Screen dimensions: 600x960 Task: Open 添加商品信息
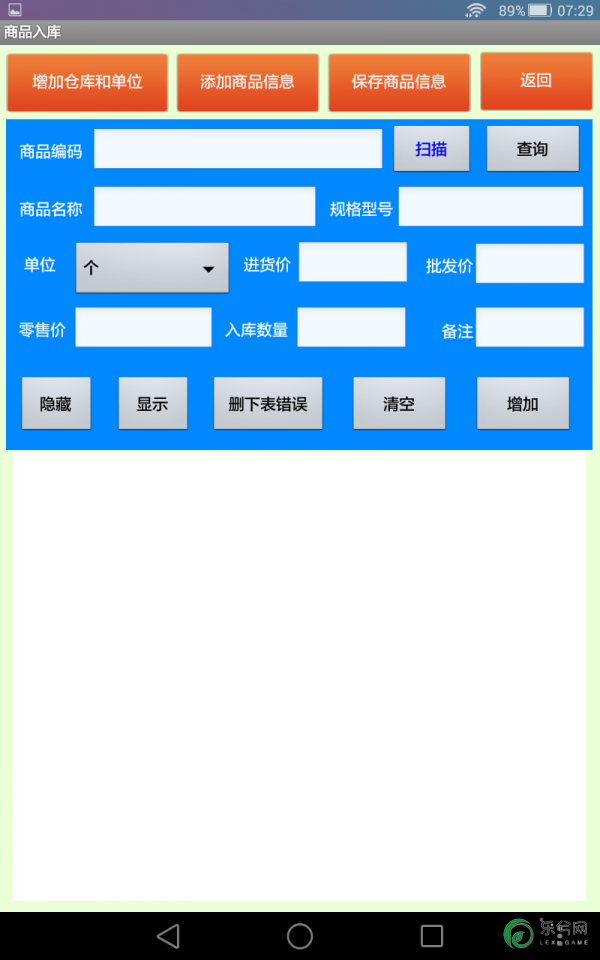pos(247,82)
